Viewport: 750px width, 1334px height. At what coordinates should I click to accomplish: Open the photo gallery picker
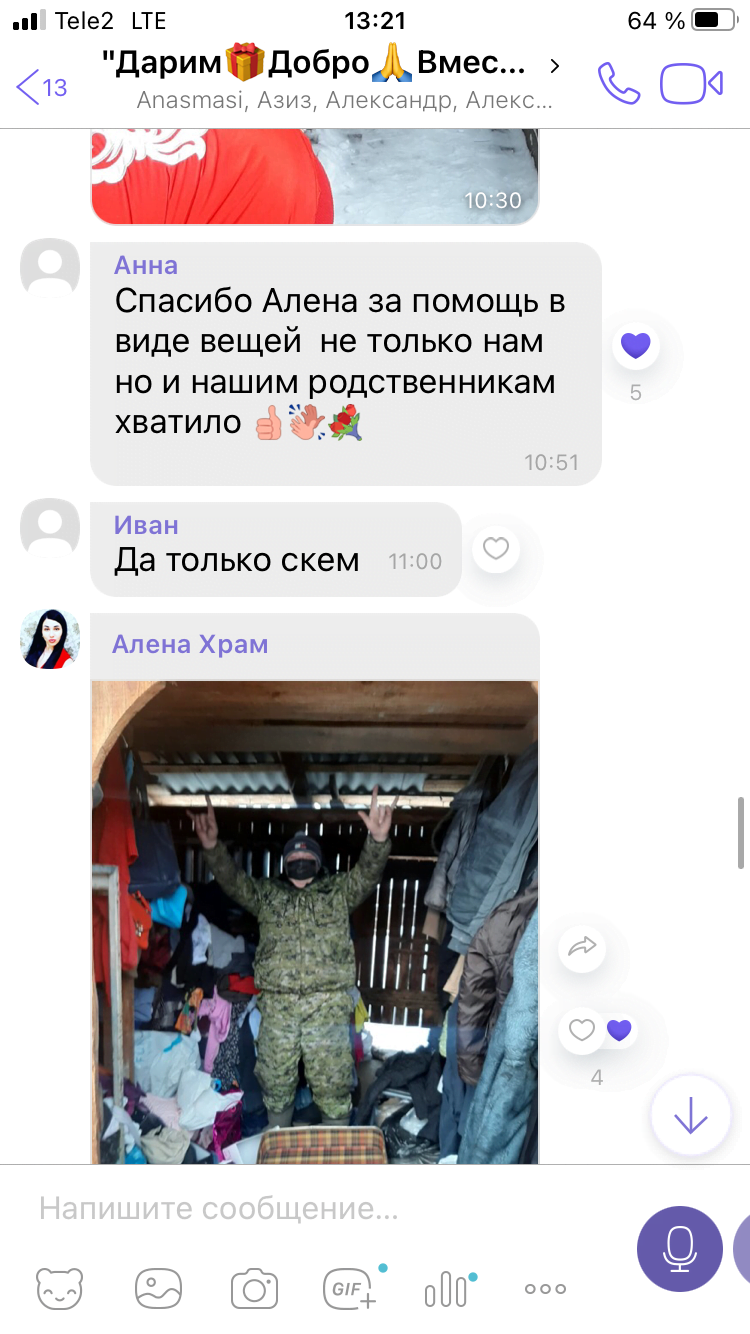click(x=158, y=1288)
